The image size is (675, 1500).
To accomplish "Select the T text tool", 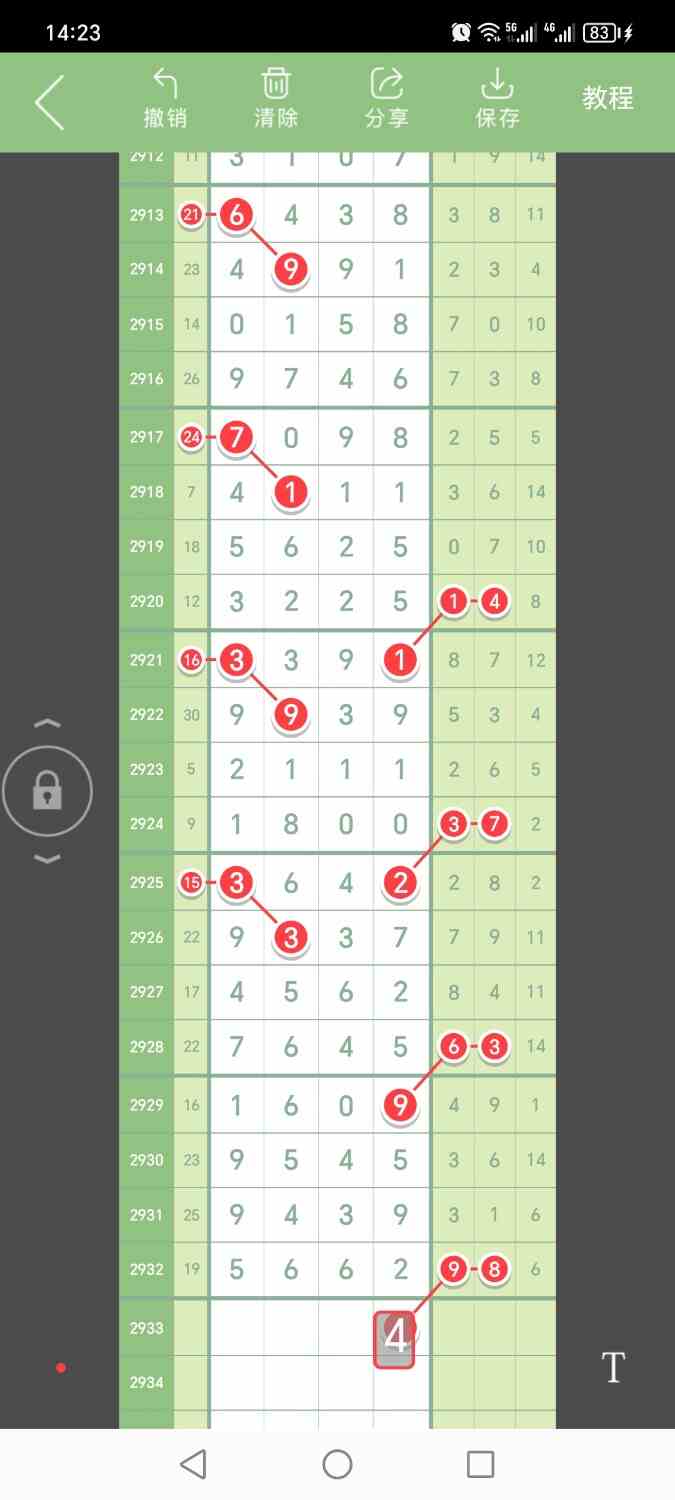I will tap(613, 1367).
